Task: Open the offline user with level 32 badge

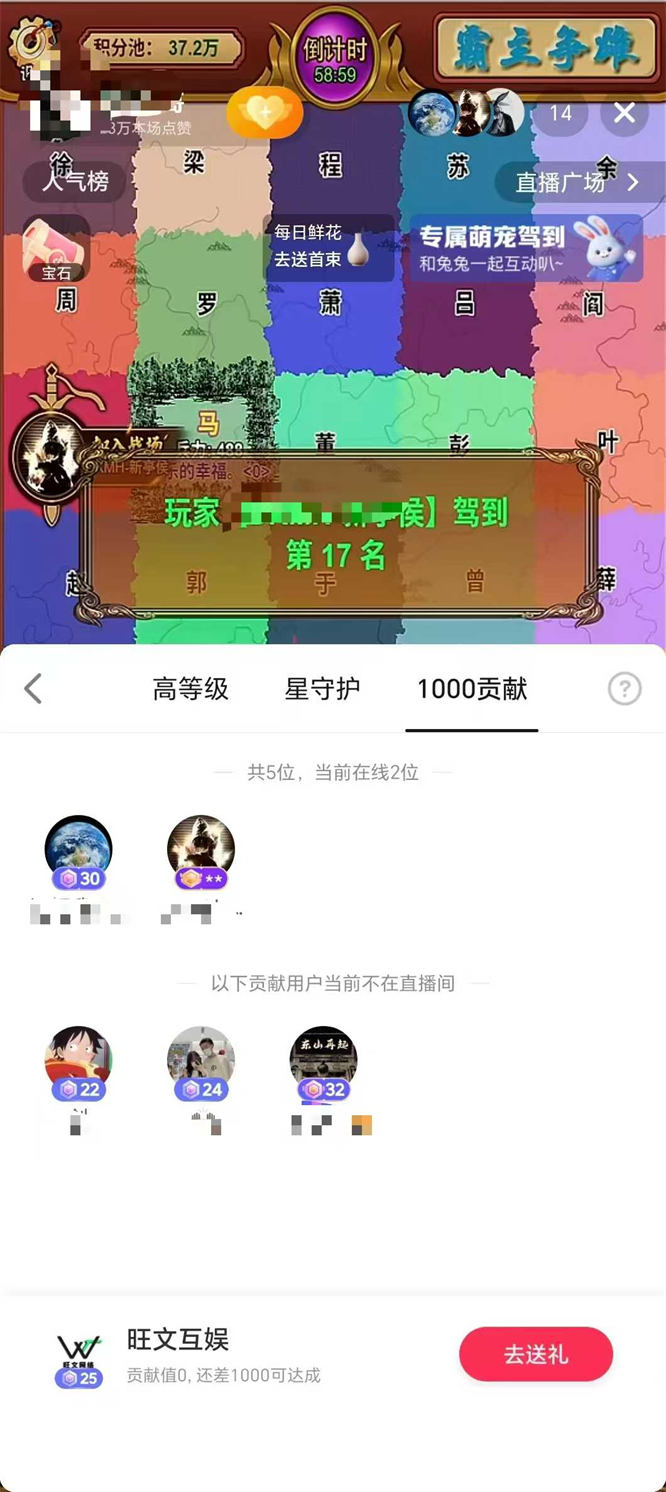Action: 322,1060
